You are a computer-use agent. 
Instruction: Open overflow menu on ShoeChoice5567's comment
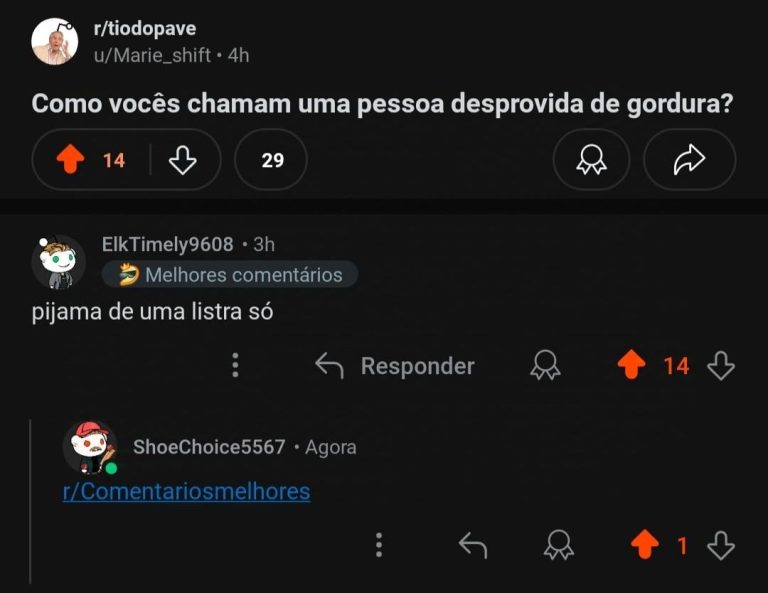pos(378,545)
